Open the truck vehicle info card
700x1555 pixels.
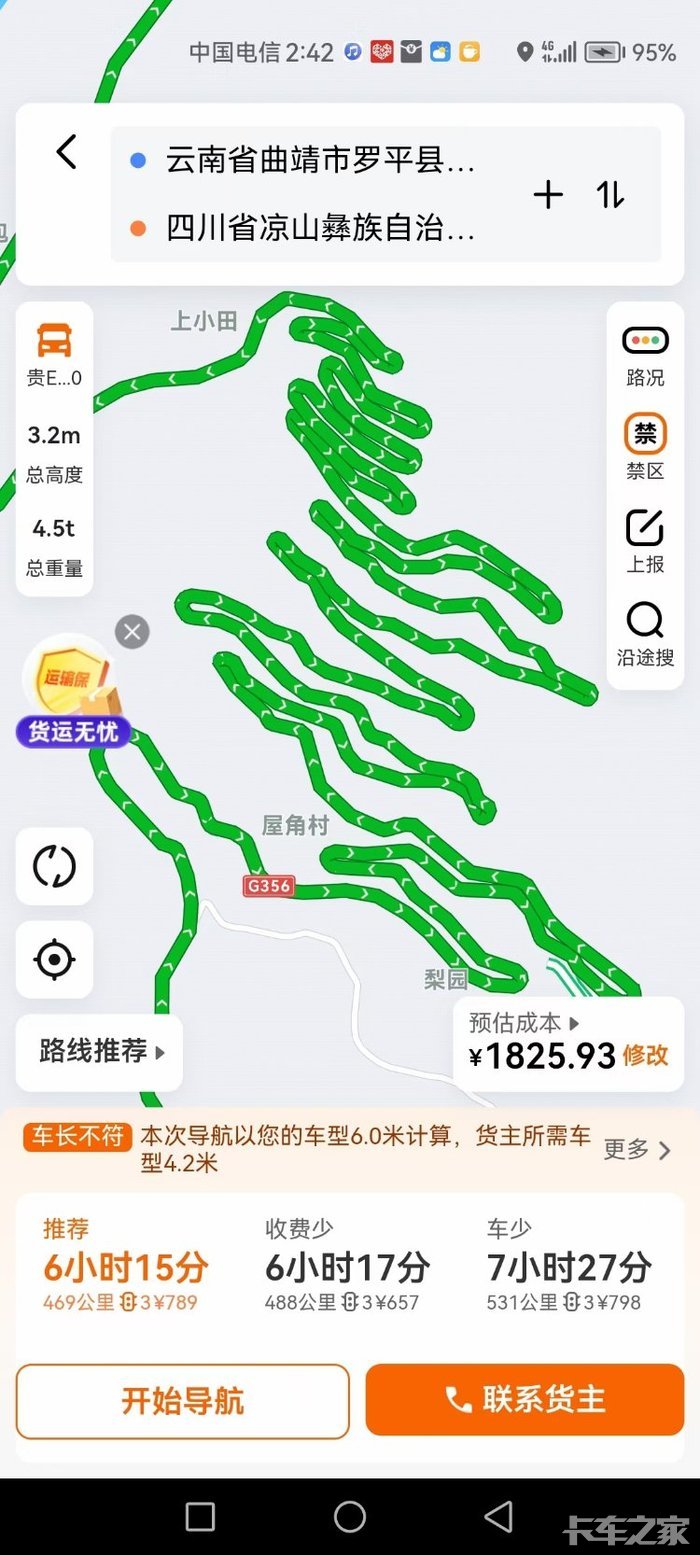(x=54, y=355)
